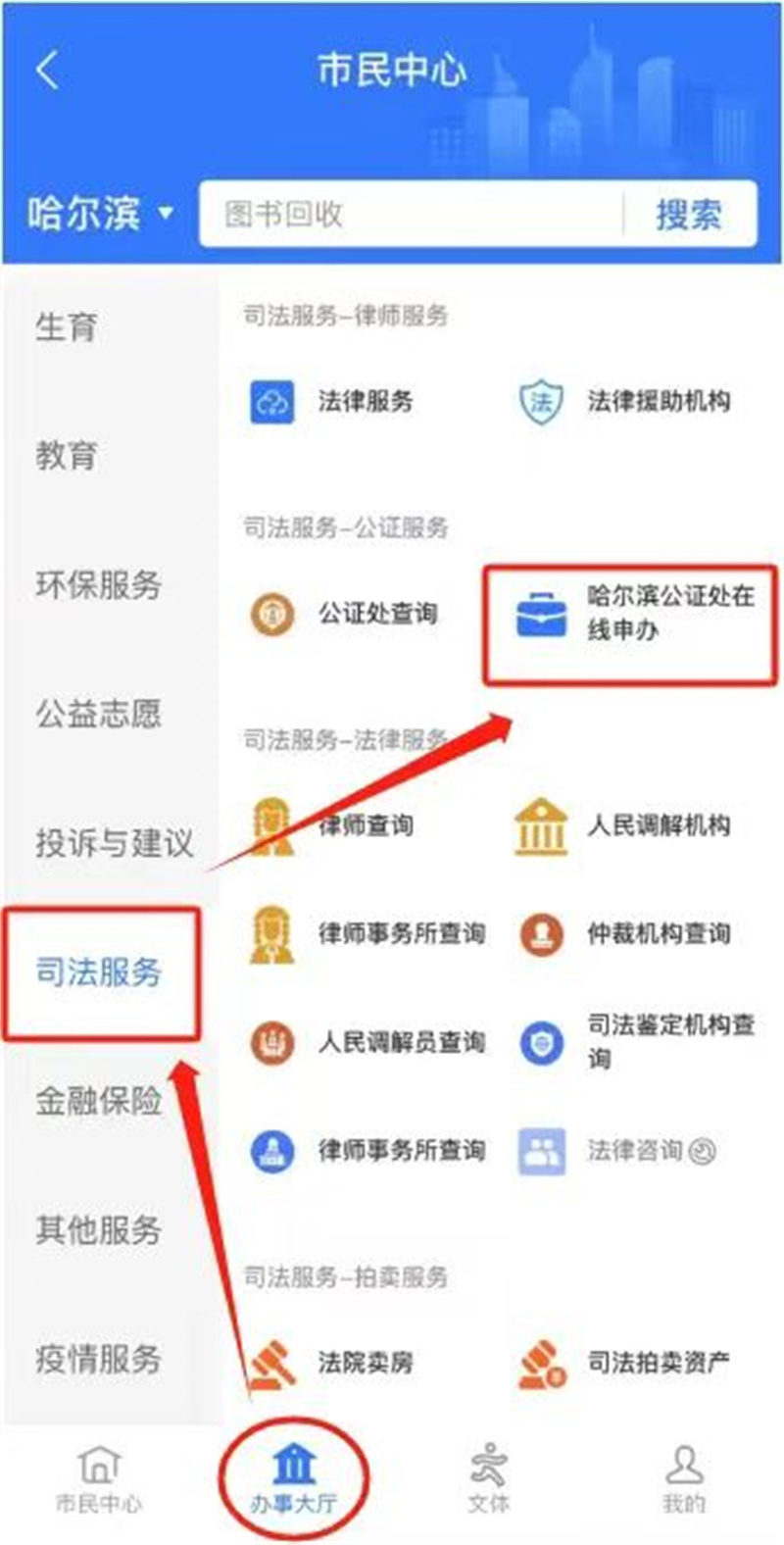This screenshot has height=1545, width=784.
Task: Open 仲裁机构查询
Action: point(624,933)
